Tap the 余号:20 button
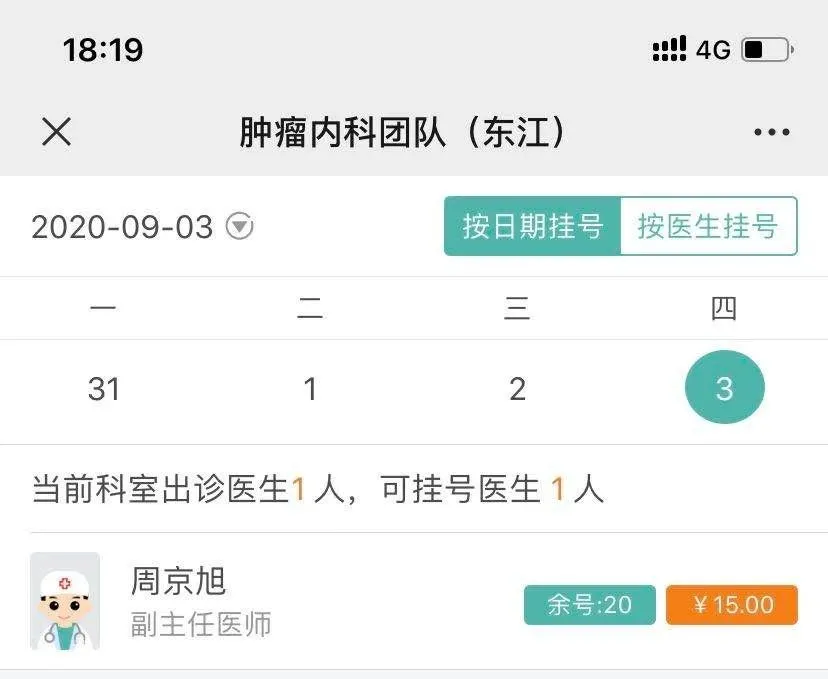 [589, 605]
